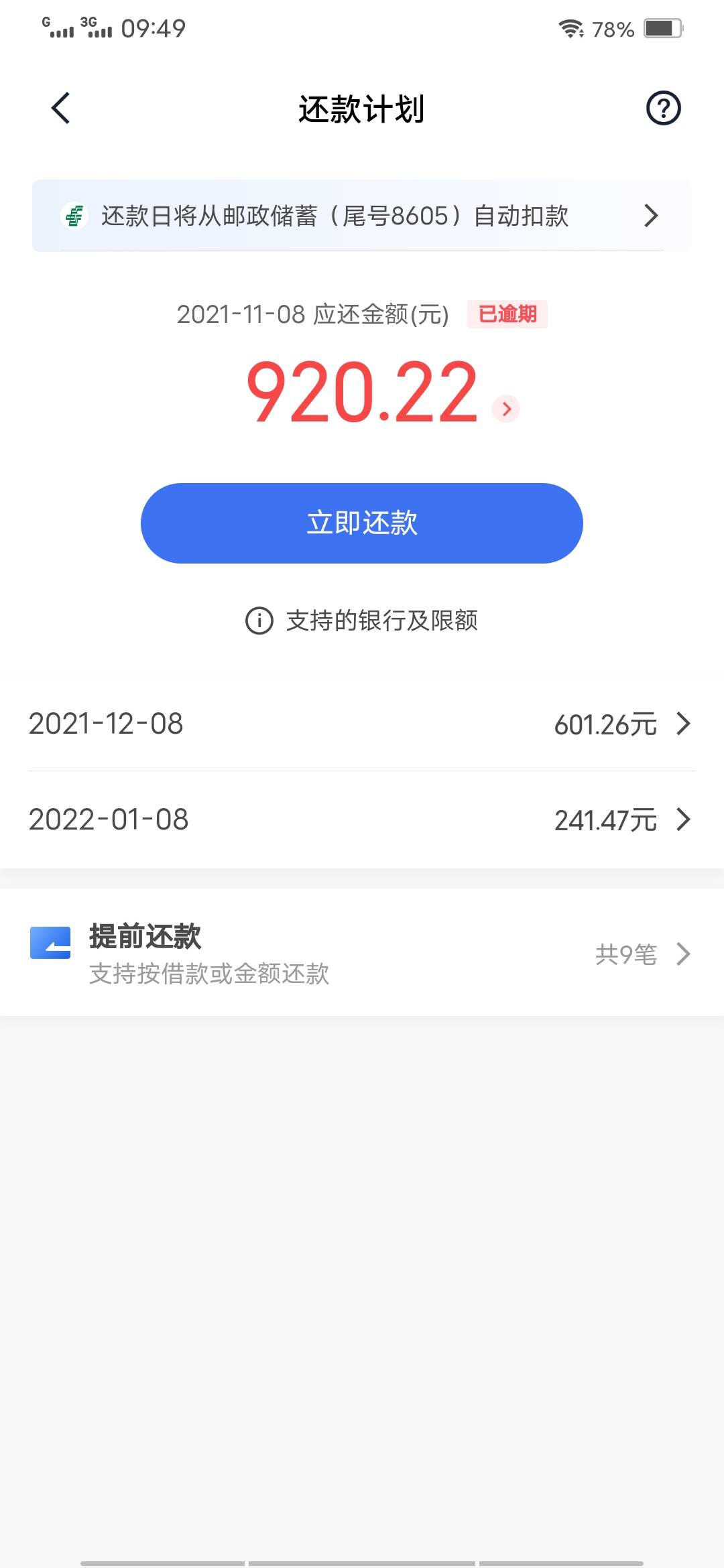Tap the 立即还款 button
Screen dimensions: 724x1568
pos(361,523)
